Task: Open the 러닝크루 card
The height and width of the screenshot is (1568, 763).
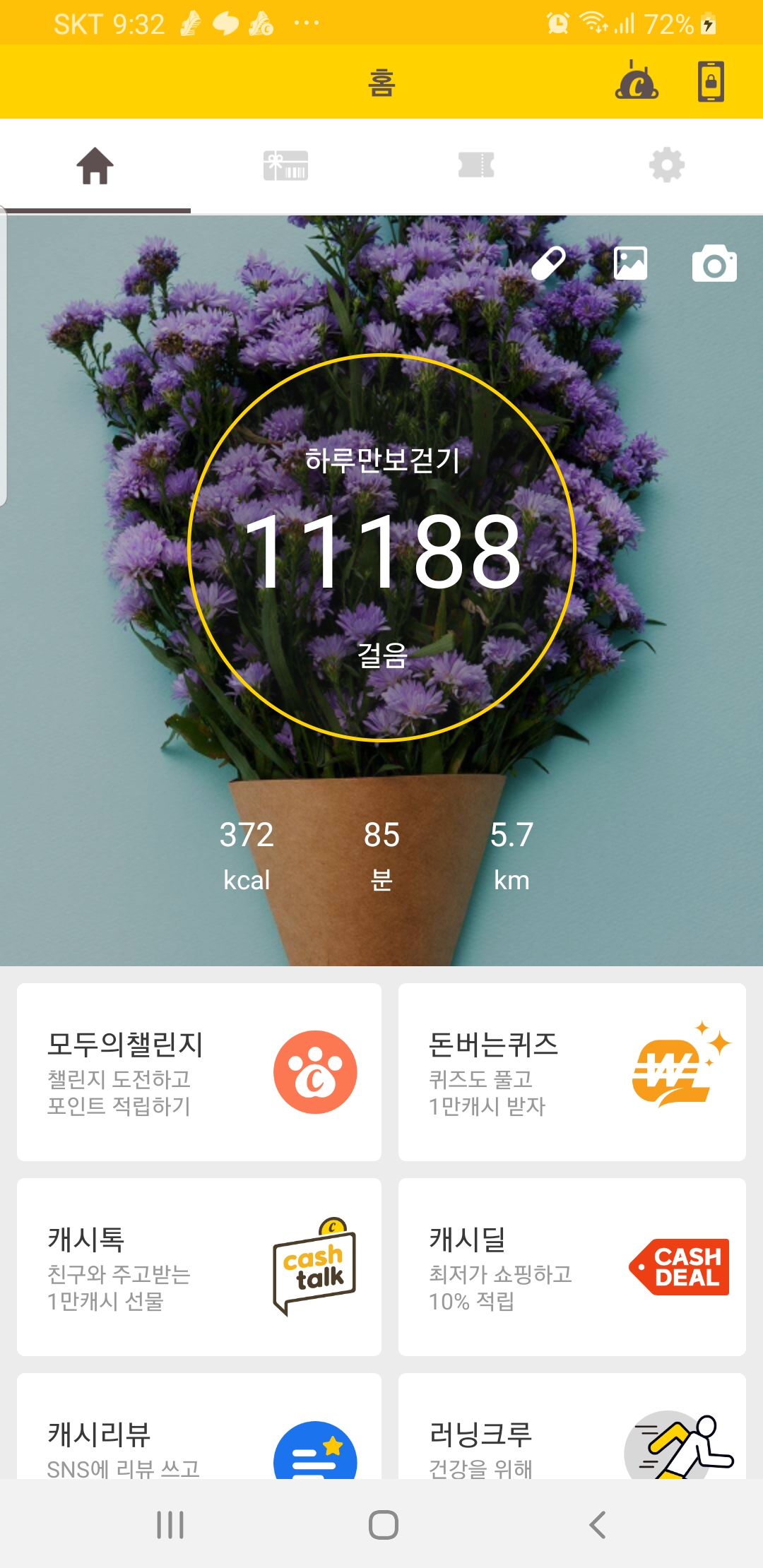Action: (x=572, y=1434)
